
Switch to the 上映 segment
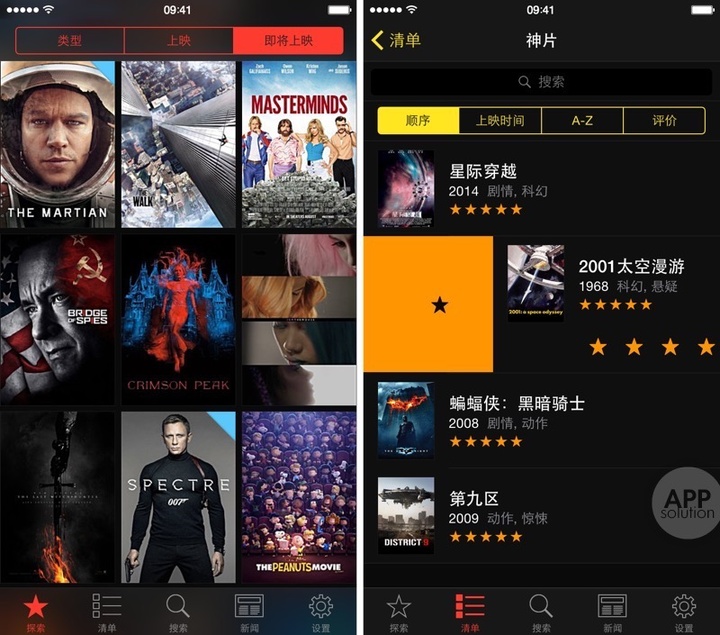(x=179, y=41)
